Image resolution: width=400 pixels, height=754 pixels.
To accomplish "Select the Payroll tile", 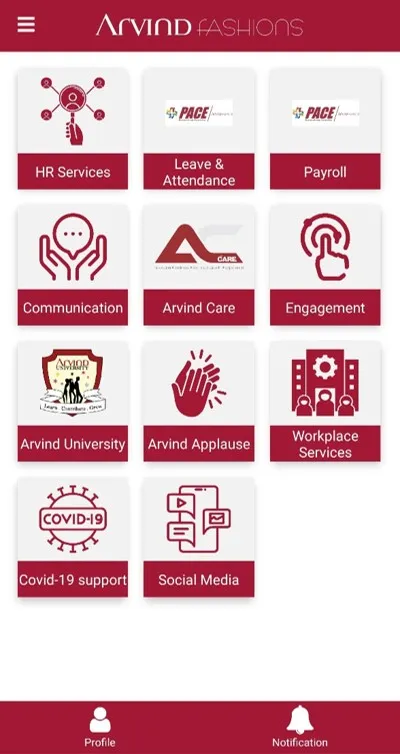I will (325, 129).
